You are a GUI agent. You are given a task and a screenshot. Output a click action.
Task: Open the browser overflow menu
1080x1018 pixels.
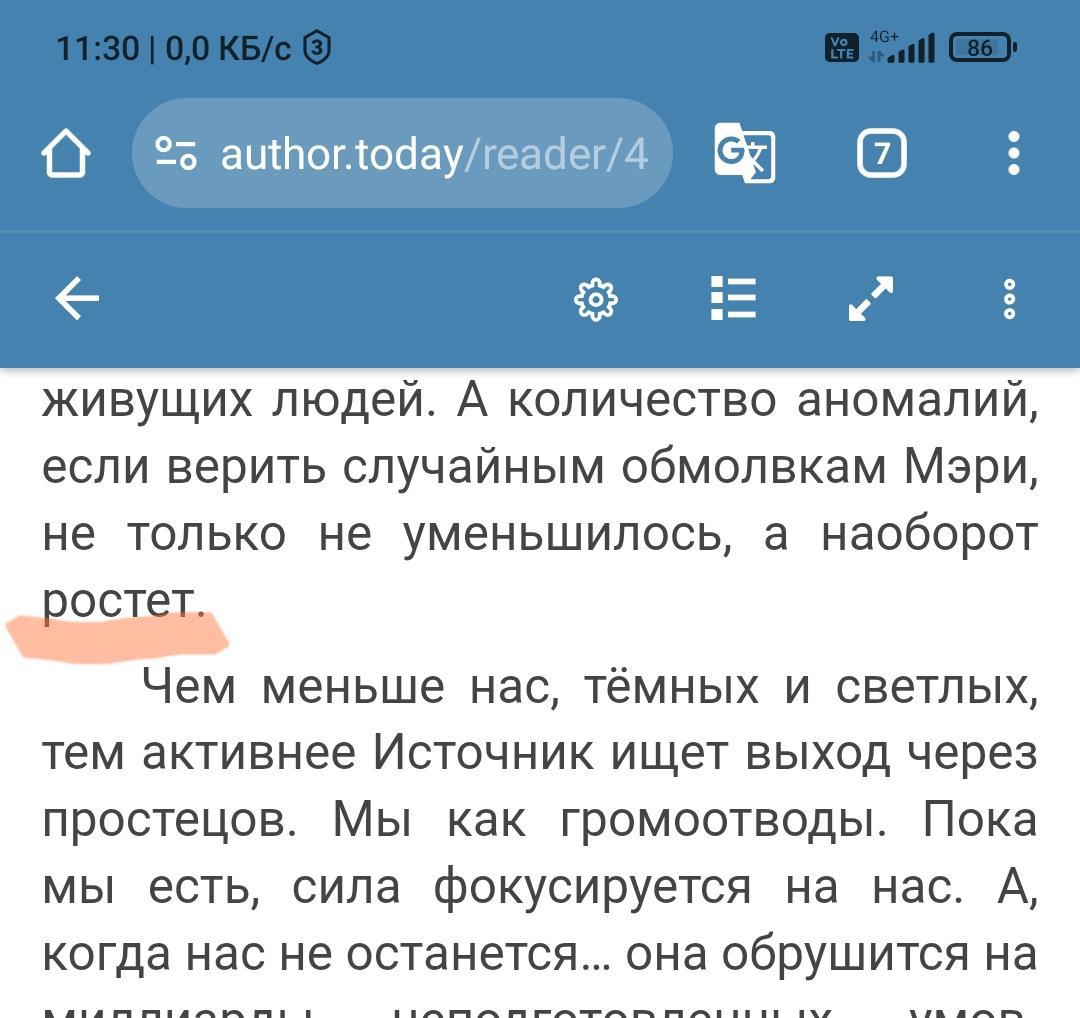pyautogui.click(x=1014, y=154)
